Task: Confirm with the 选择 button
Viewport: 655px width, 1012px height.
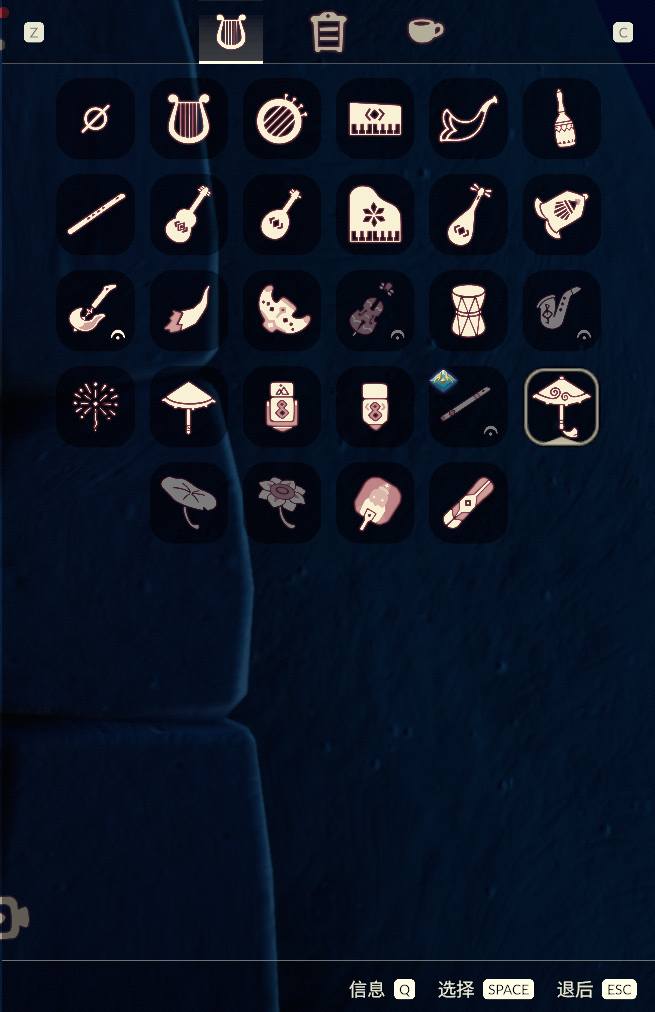Action: [x=485, y=989]
